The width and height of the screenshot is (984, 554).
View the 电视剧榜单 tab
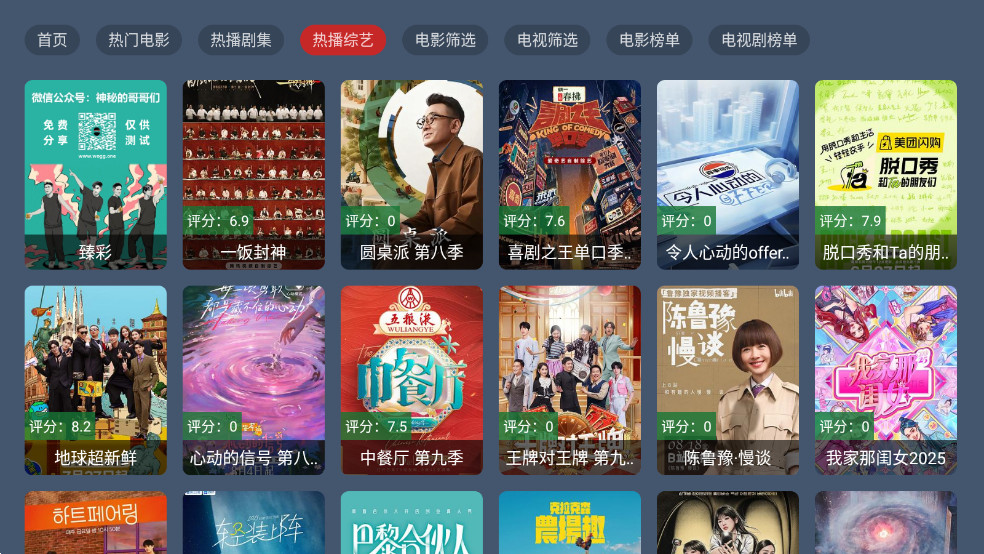[759, 40]
